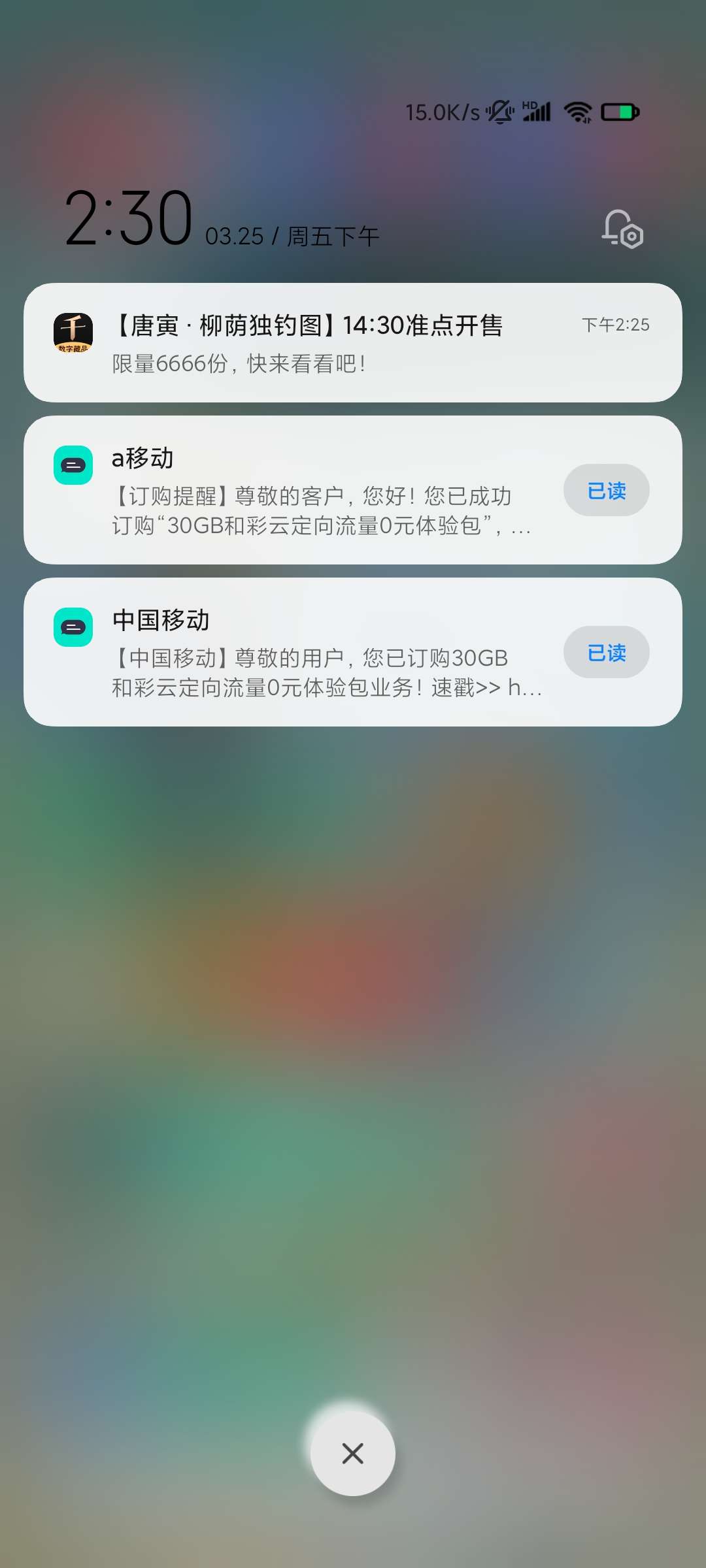Viewport: 706px width, 1568px height.
Task: Open the 唐寅·柳荫独钓图 sale notification
Action: click(327, 343)
